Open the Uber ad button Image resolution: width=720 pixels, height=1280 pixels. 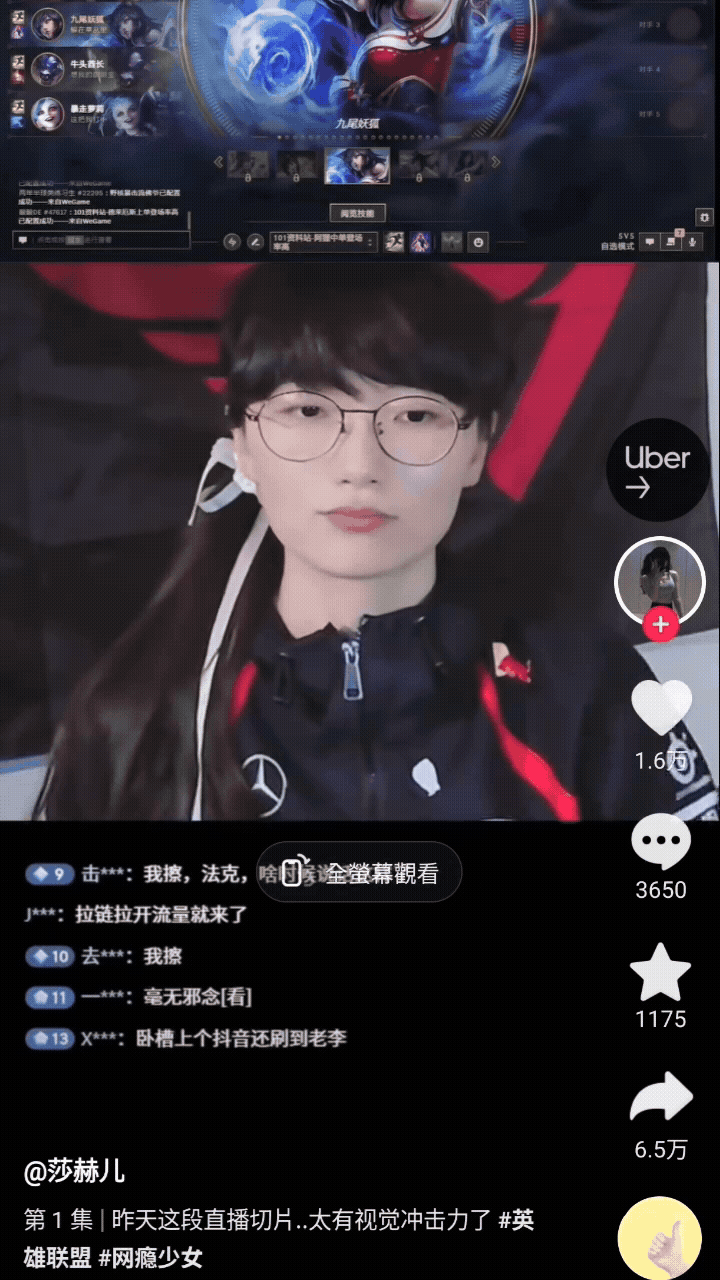click(658, 470)
